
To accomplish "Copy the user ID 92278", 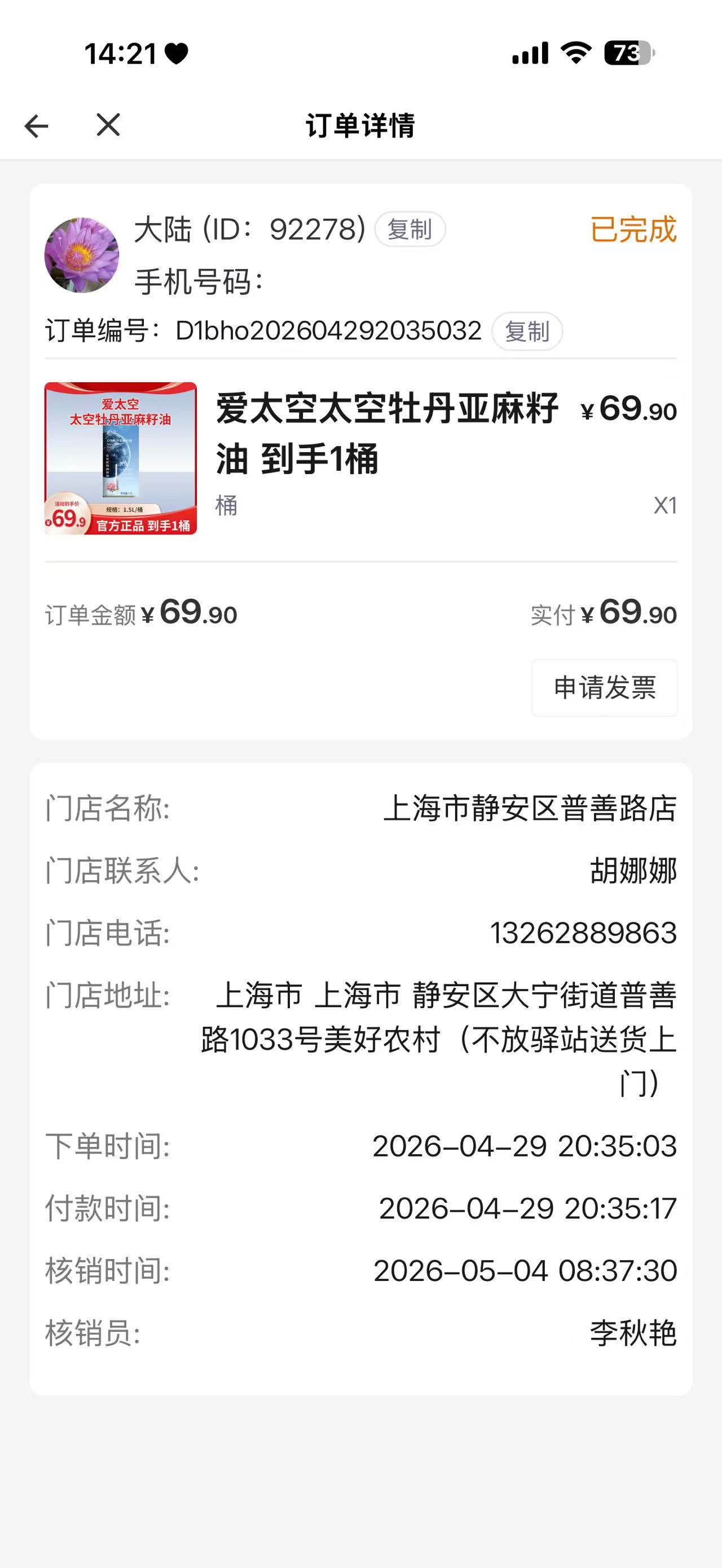I will (410, 229).
